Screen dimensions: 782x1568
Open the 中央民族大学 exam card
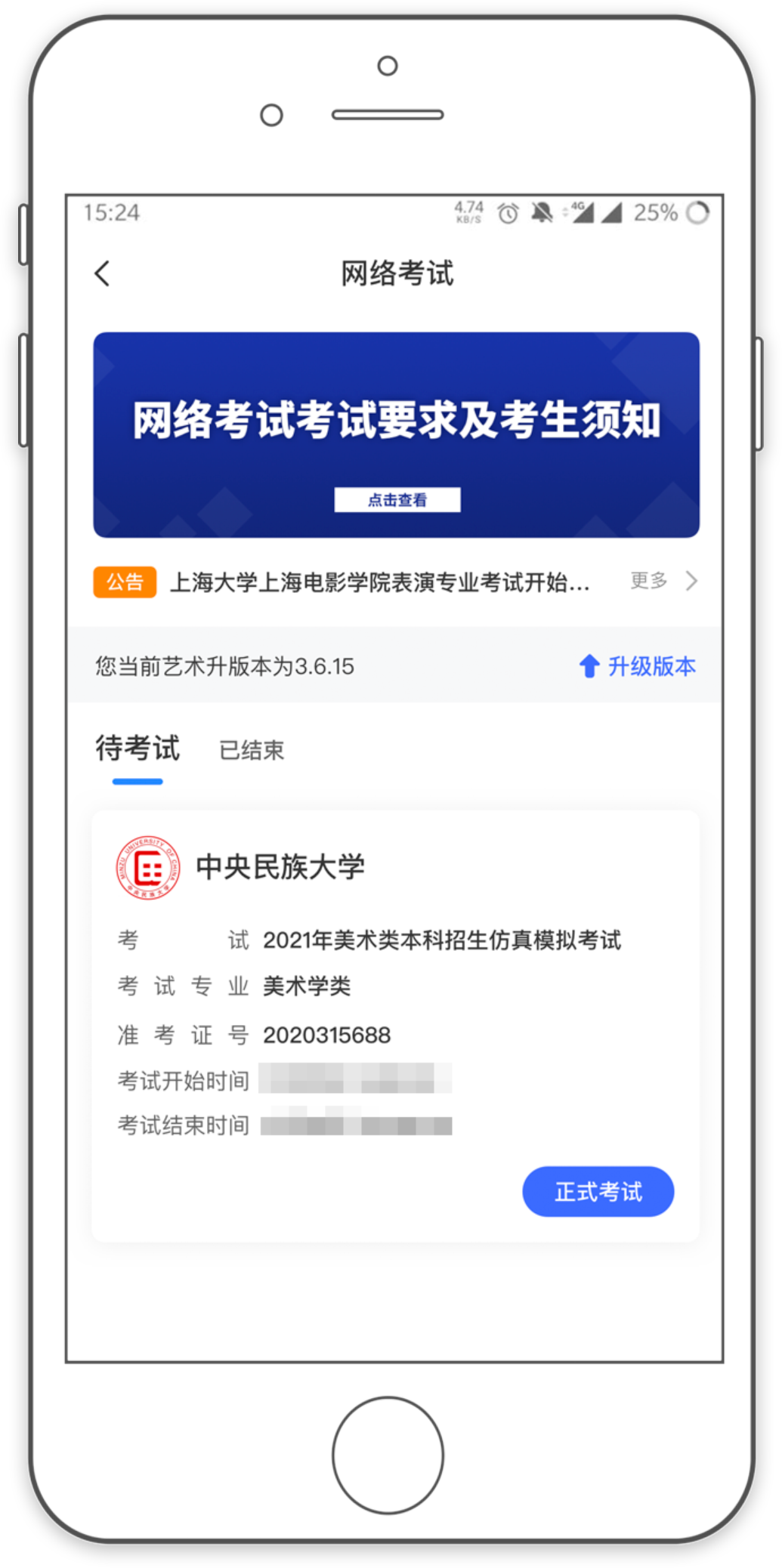pyautogui.click(x=280, y=867)
